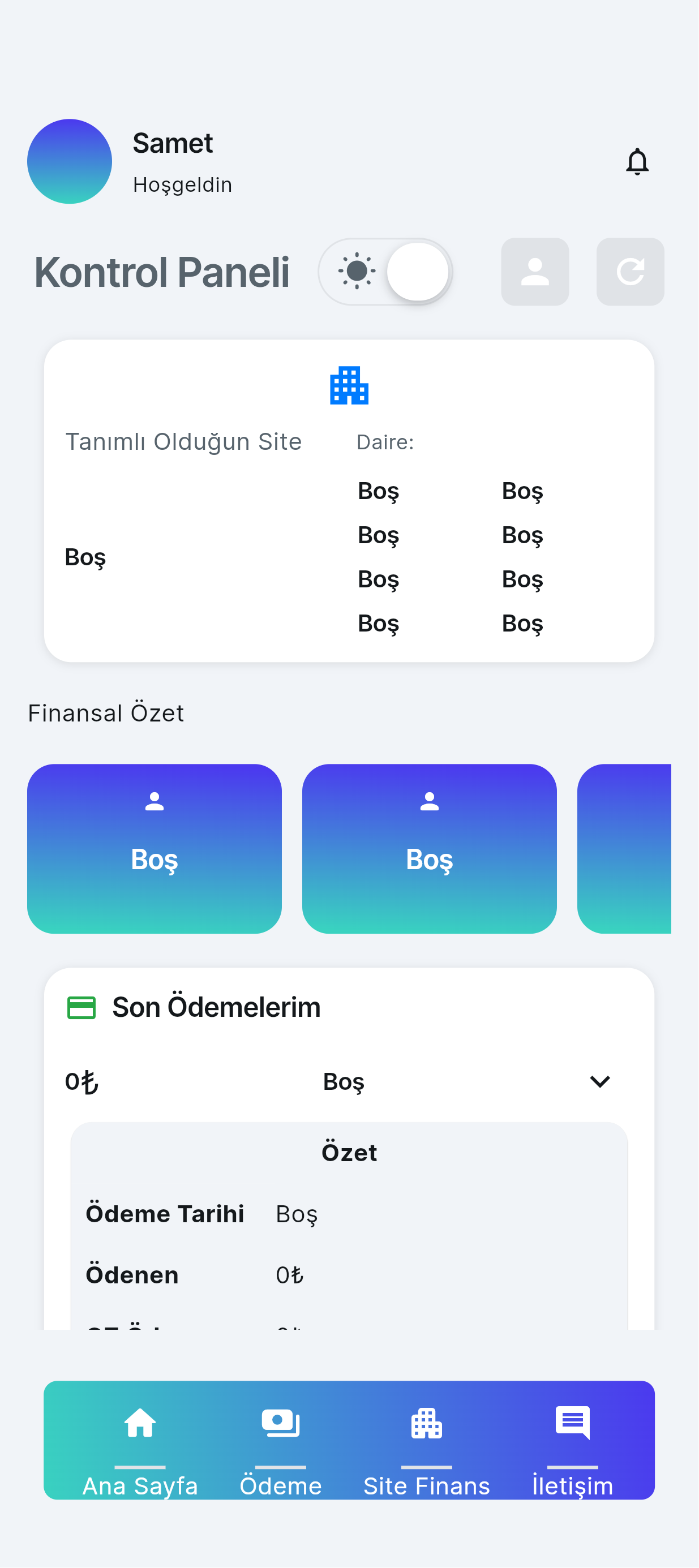Expand the Boş payment row
The height and width of the screenshot is (1568, 699).
[x=343, y=1081]
